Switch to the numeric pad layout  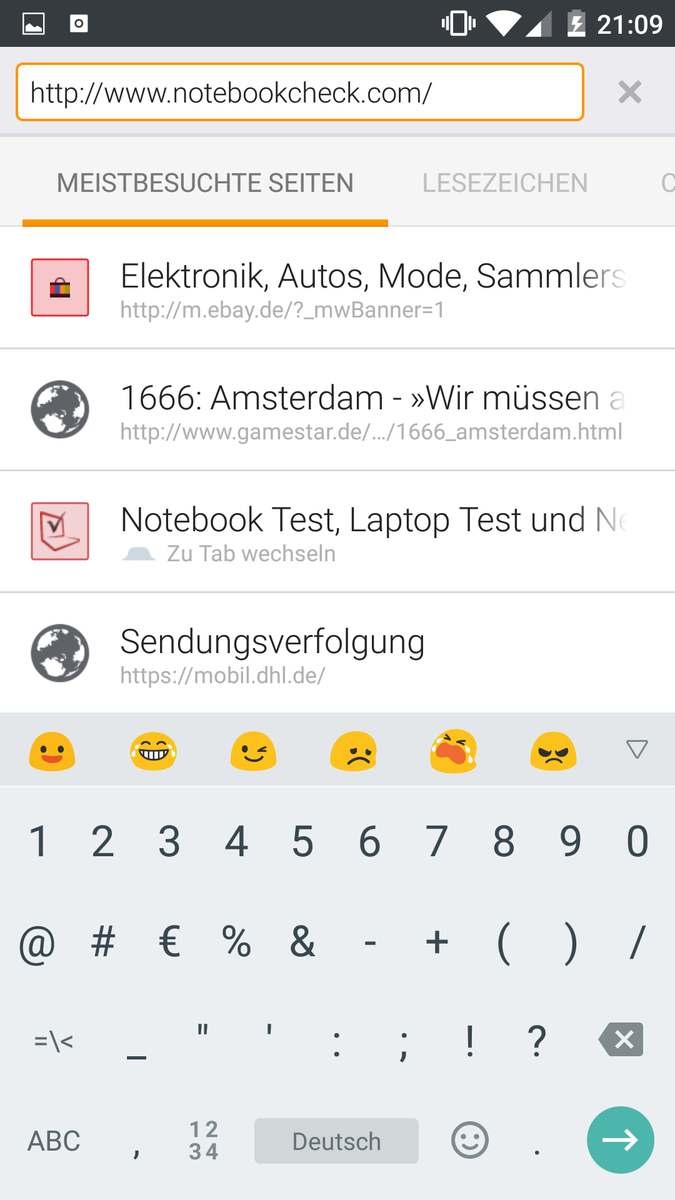[x=204, y=1141]
